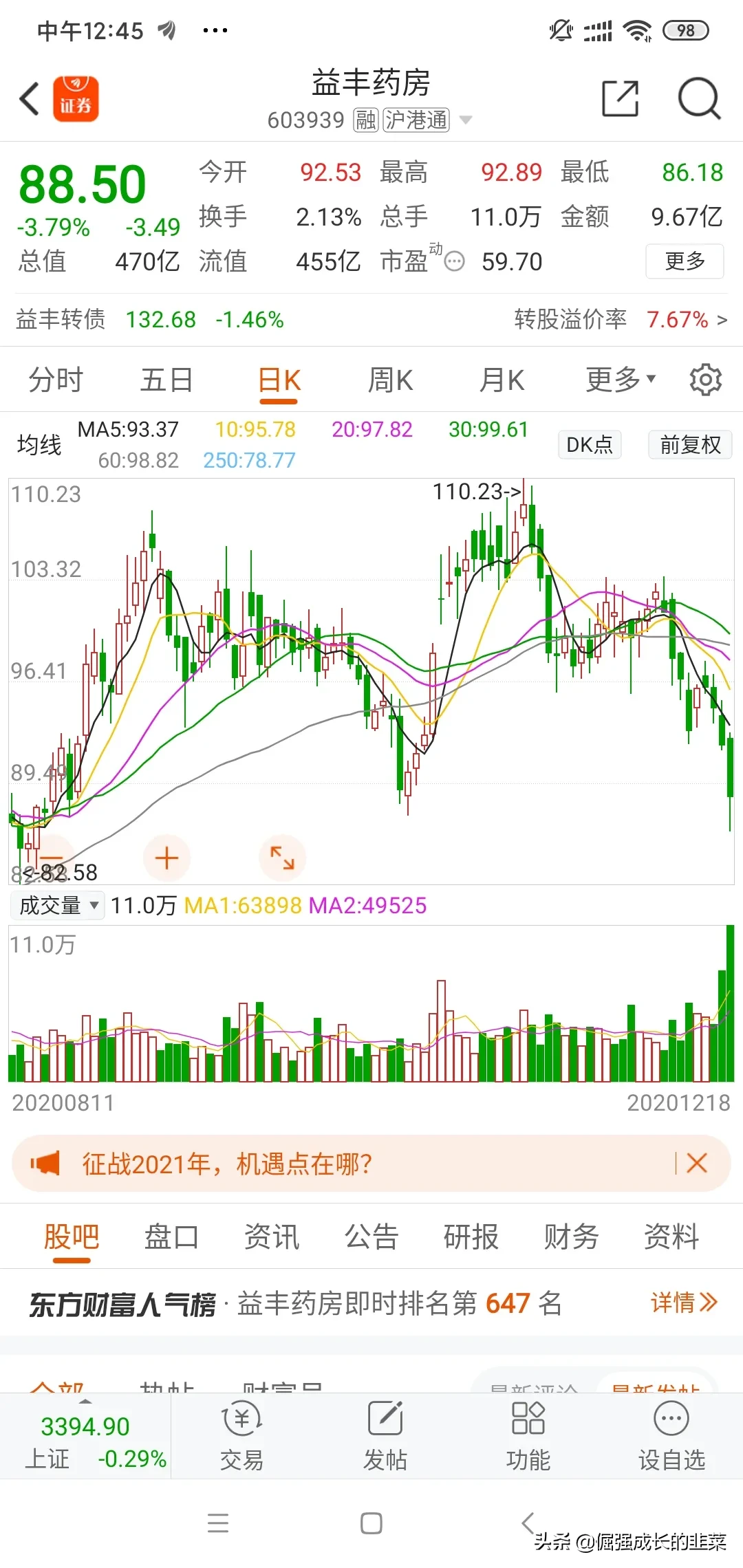Screen dimensions: 743x1568
Task: Switch to the 五日 chart tab
Action: pyautogui.click(x=166, y=380)
